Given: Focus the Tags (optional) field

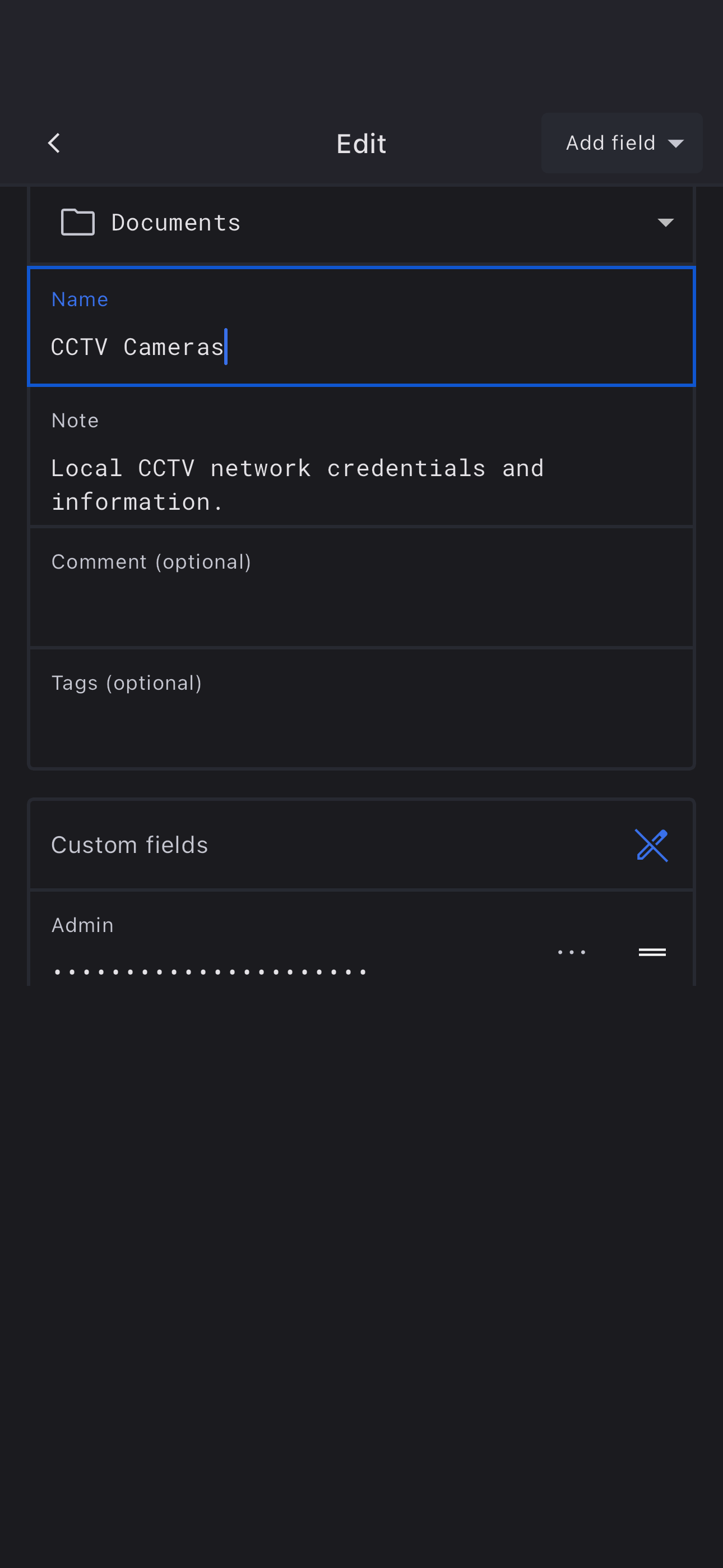Looking at the screenshot, I should (x=361, y=721).
